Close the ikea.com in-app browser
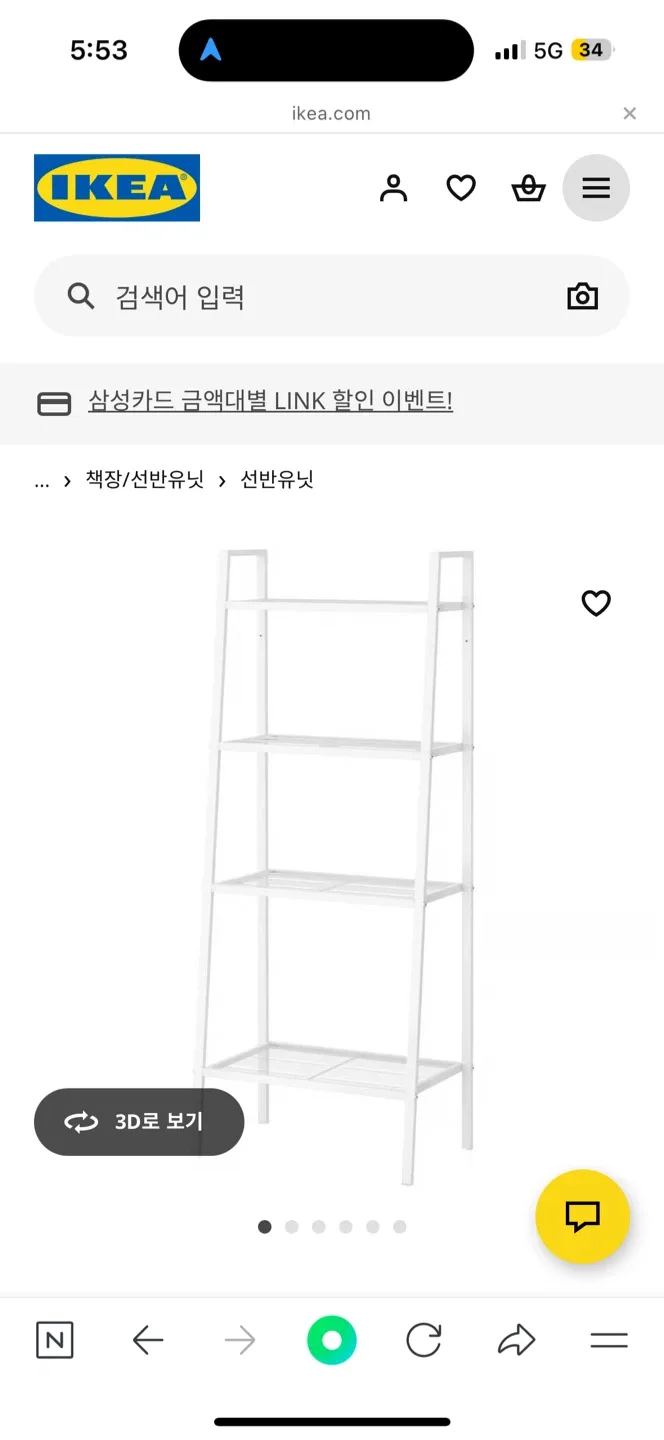Image resolution: width=664 pixels, height=1440 pixels. (629, 114)
